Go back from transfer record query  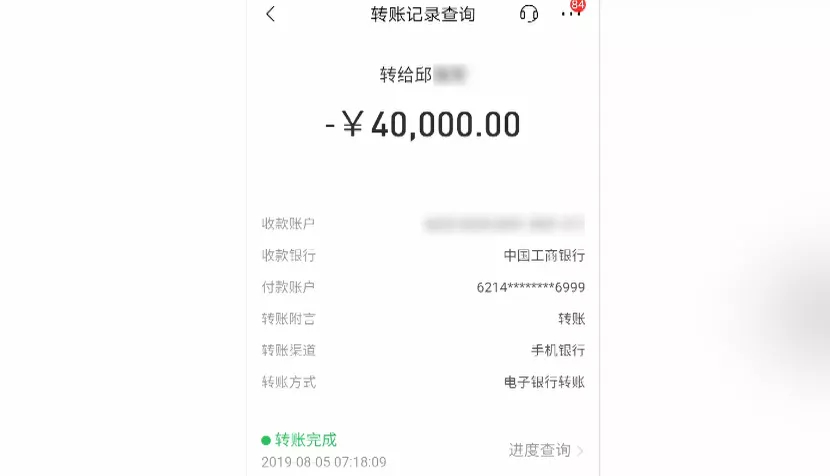(270, 14)
